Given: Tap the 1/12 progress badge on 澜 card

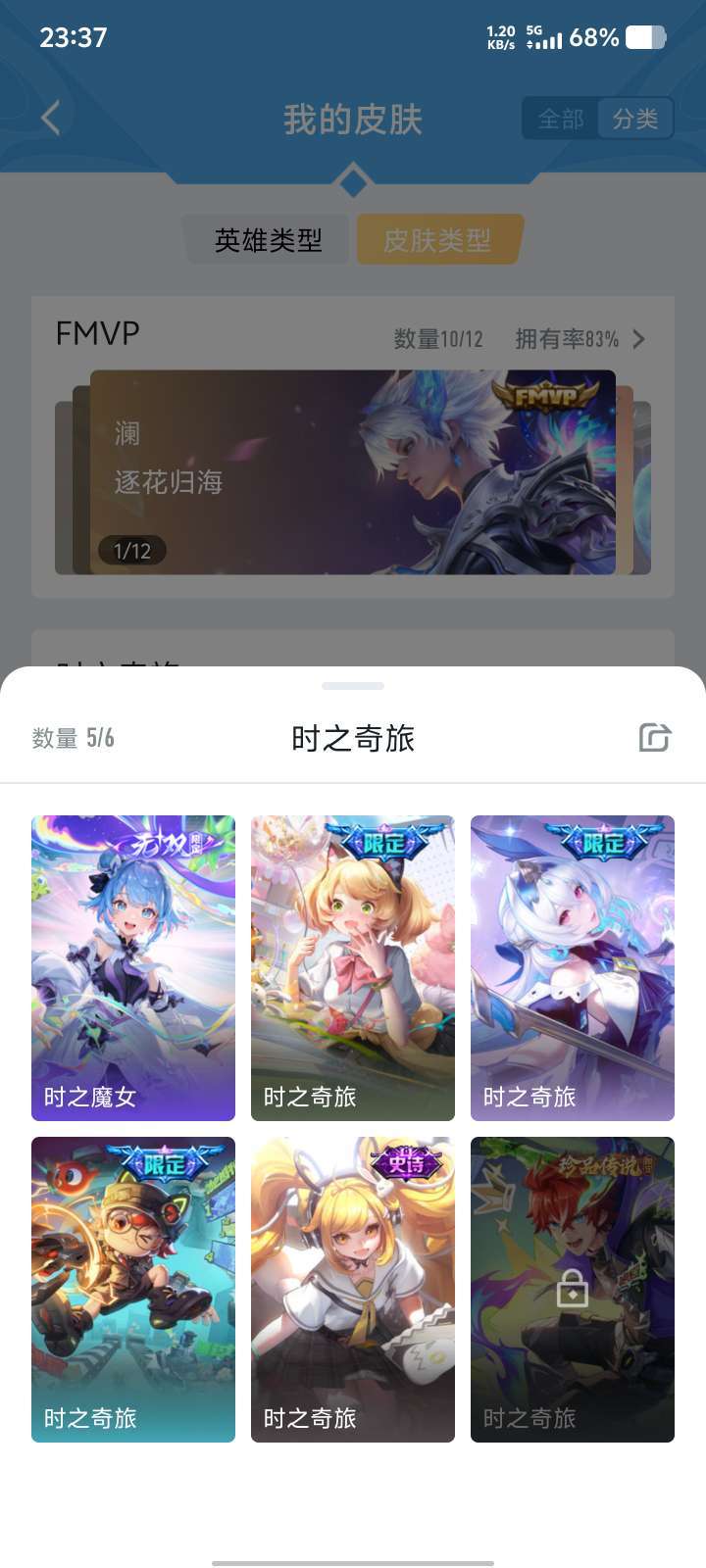Looking at the screenshot, I should click(x=132, y=551).
